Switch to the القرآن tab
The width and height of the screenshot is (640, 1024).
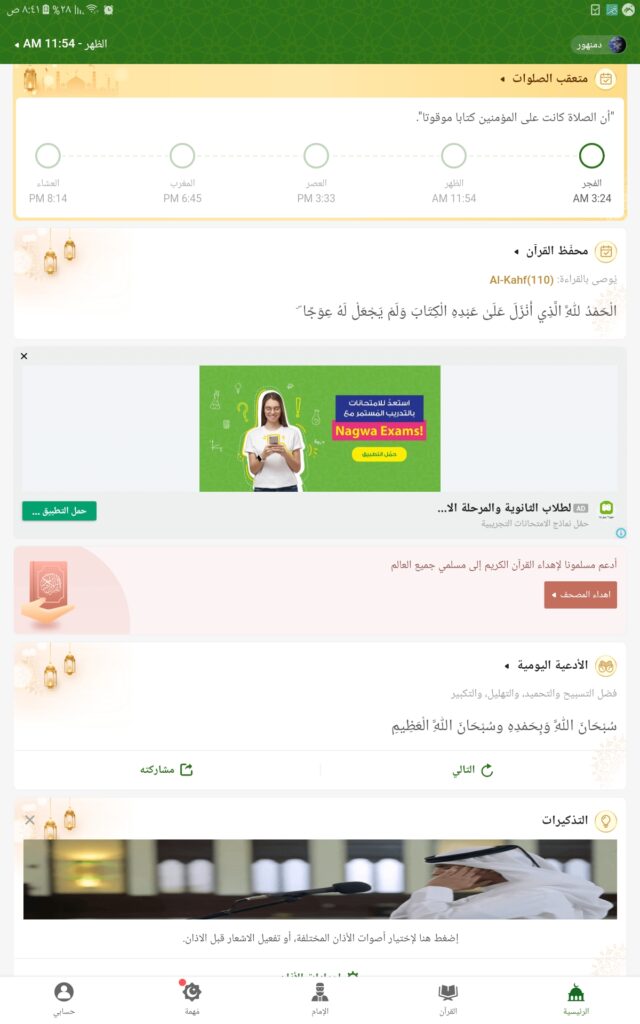coord(448,997)
